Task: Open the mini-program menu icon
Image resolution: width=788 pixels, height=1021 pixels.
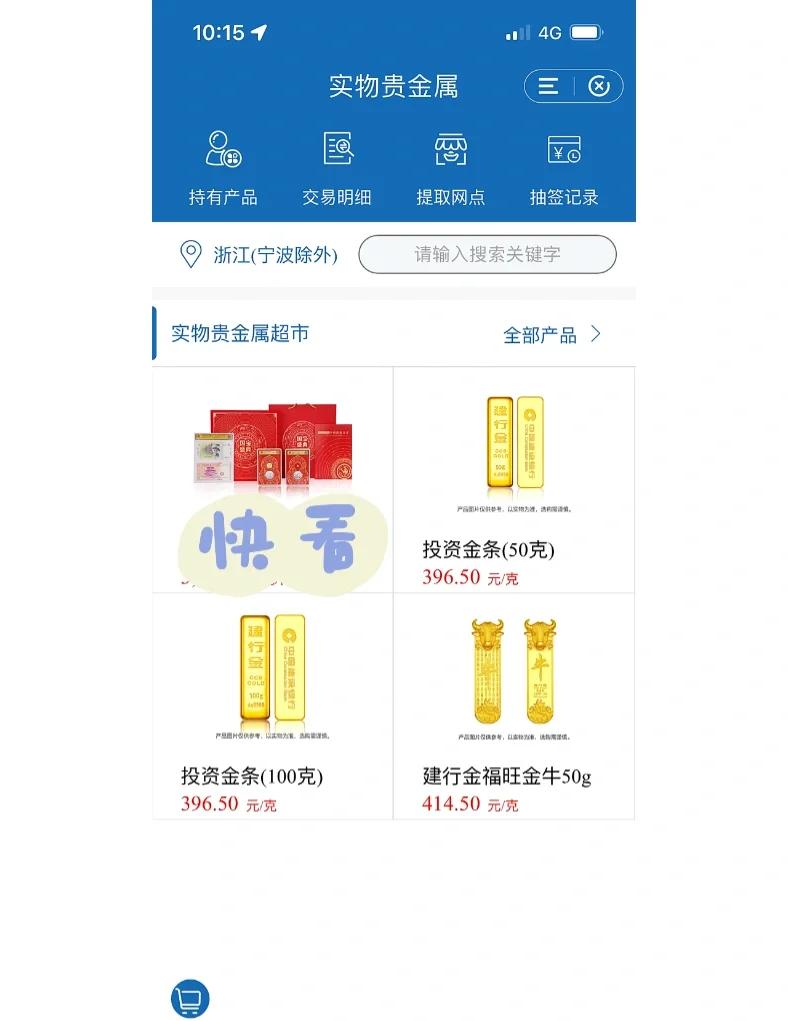Action: click(x=548, y=87)
